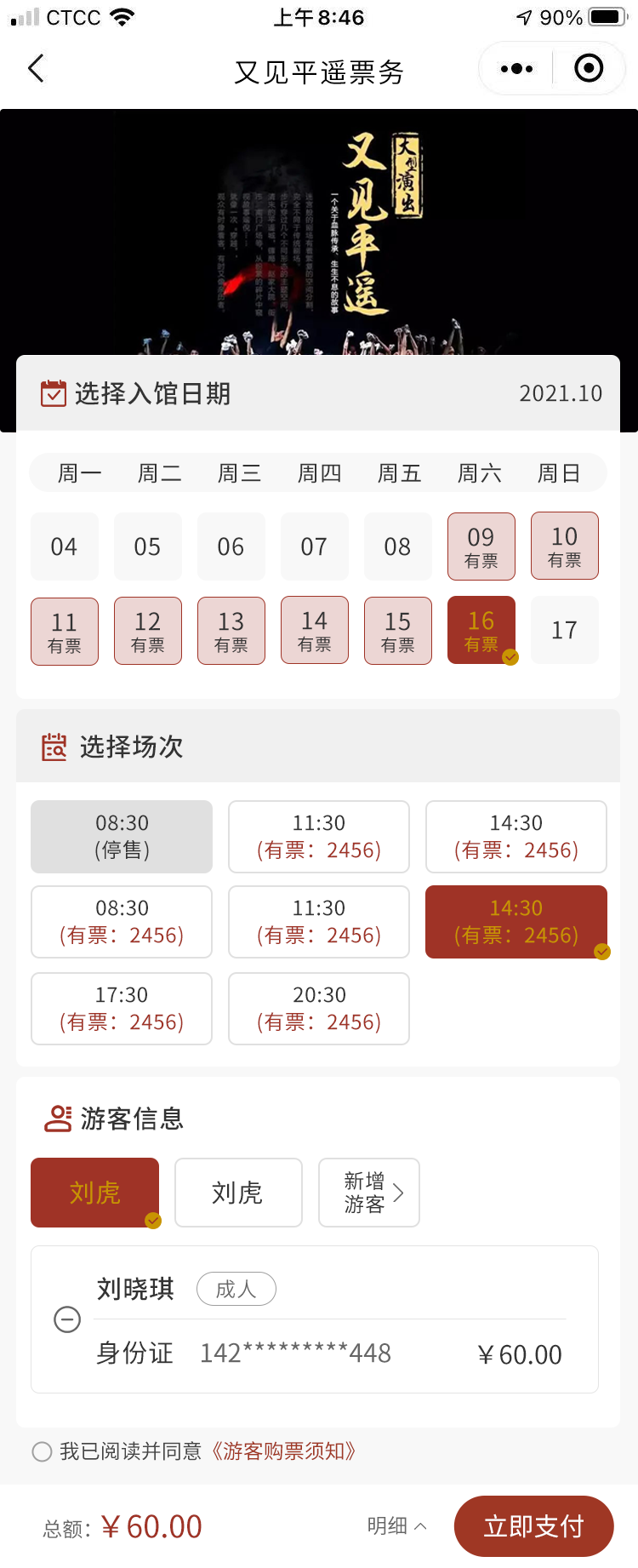This screenshot has height=1568, width=638.
Task: Open the 《游客购票须知》 link
Action: (x=282, y=1451)
